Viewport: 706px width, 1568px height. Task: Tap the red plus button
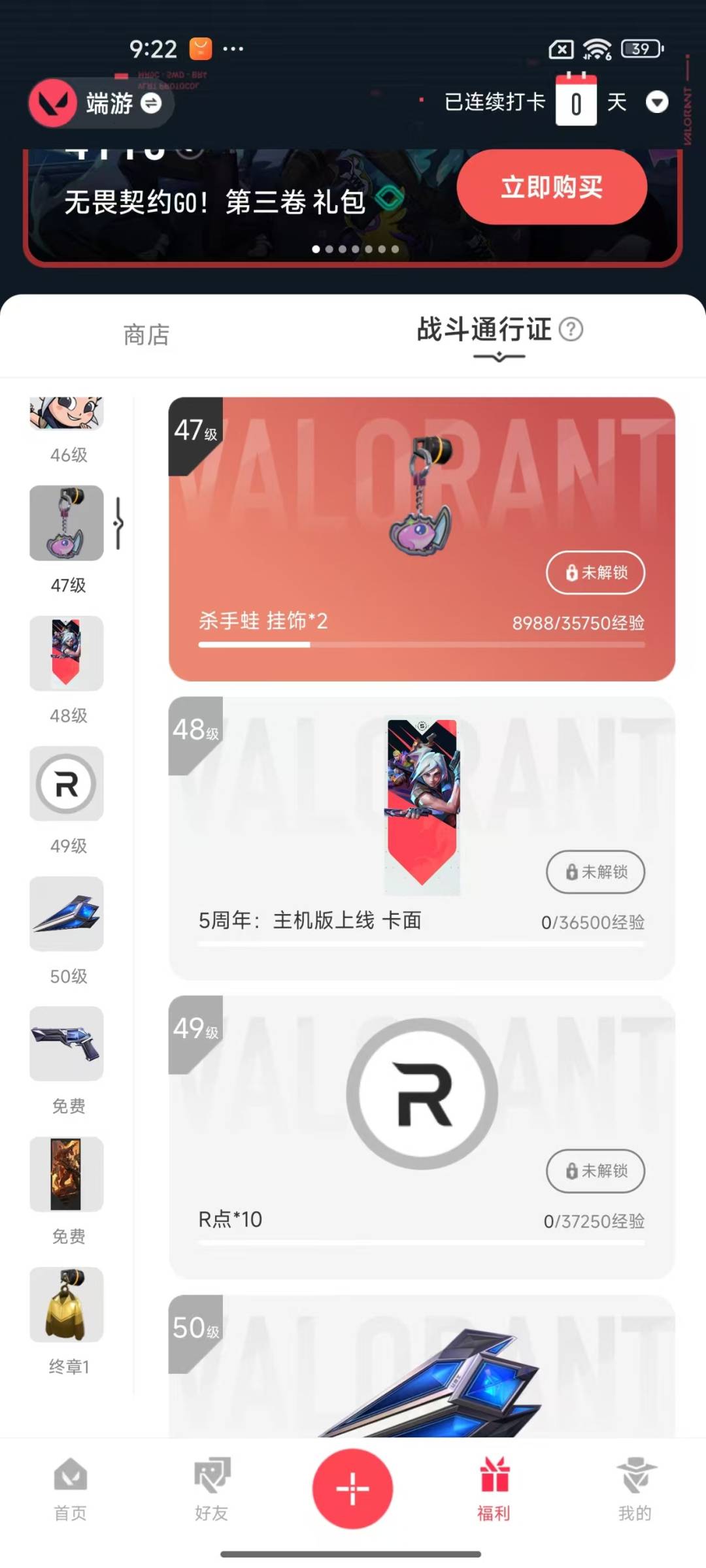[352, 1489]
